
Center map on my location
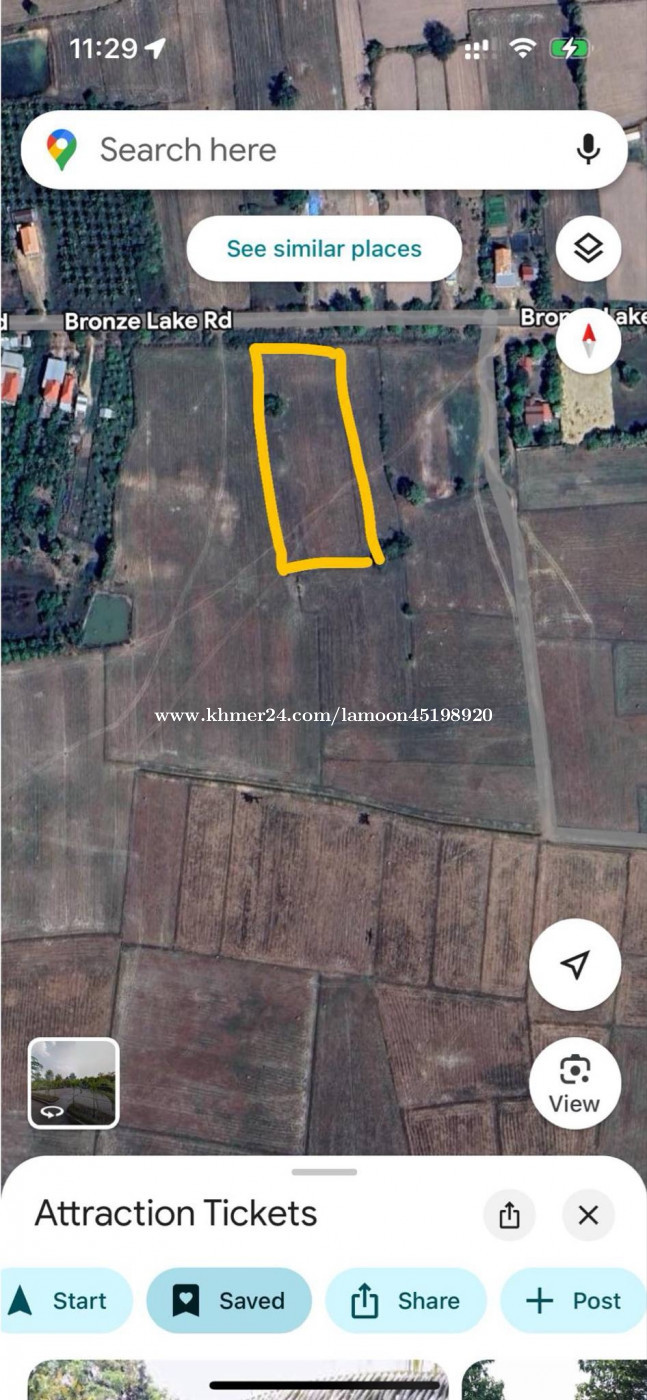click(575, 965)
